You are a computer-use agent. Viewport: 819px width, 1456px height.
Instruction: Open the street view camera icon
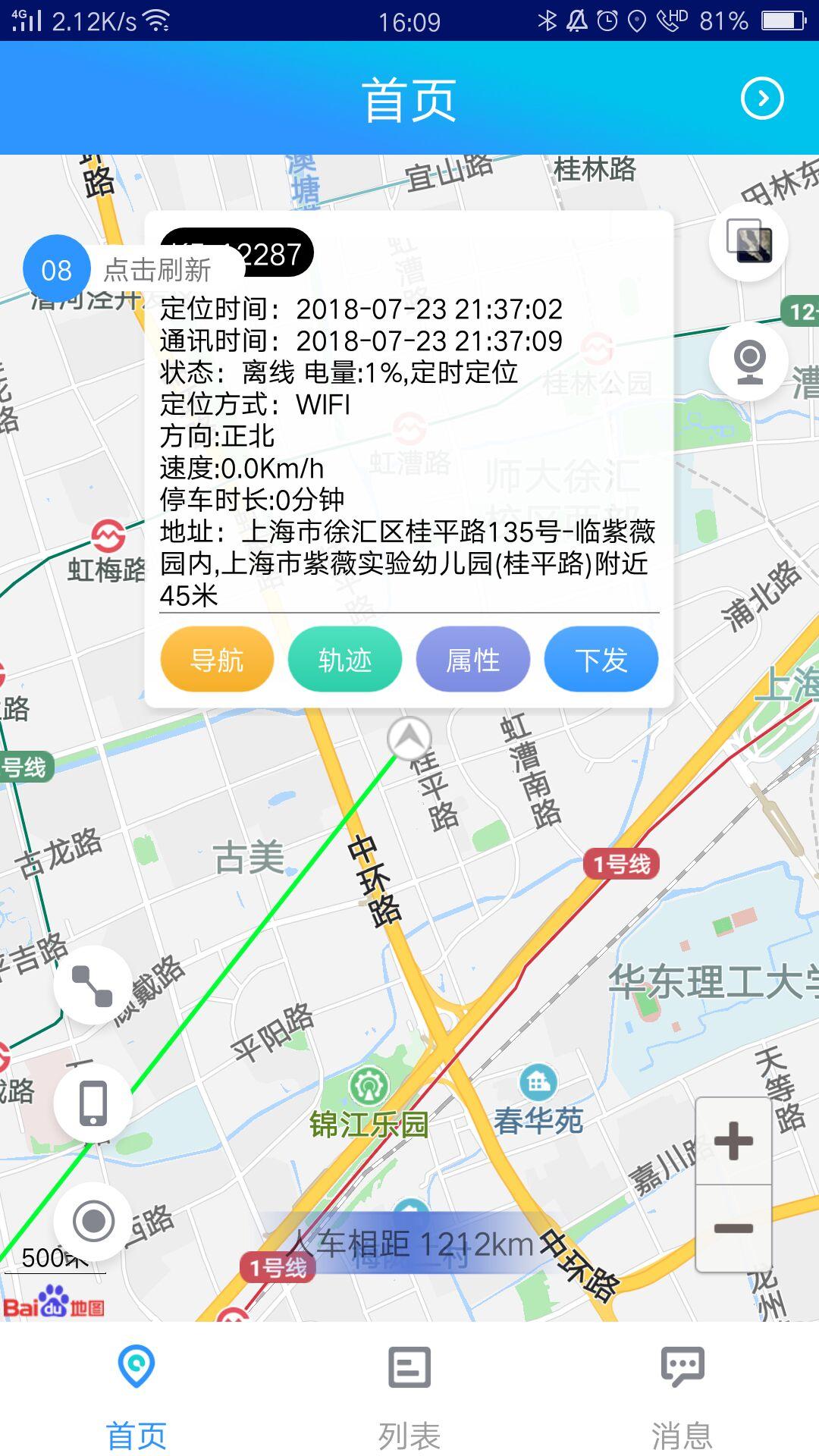pos(748,362)
